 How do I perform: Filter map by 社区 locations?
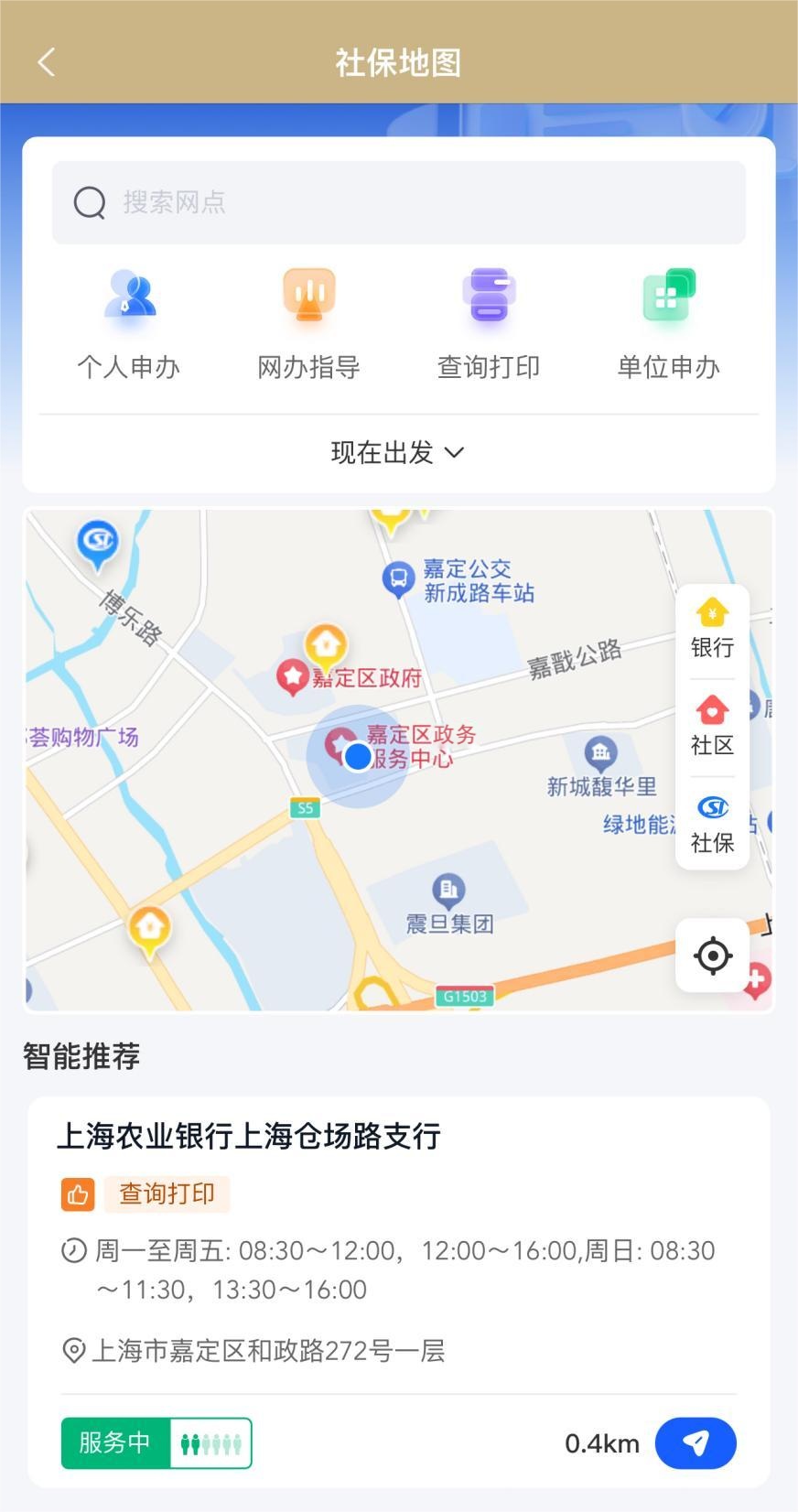[712, 727]
